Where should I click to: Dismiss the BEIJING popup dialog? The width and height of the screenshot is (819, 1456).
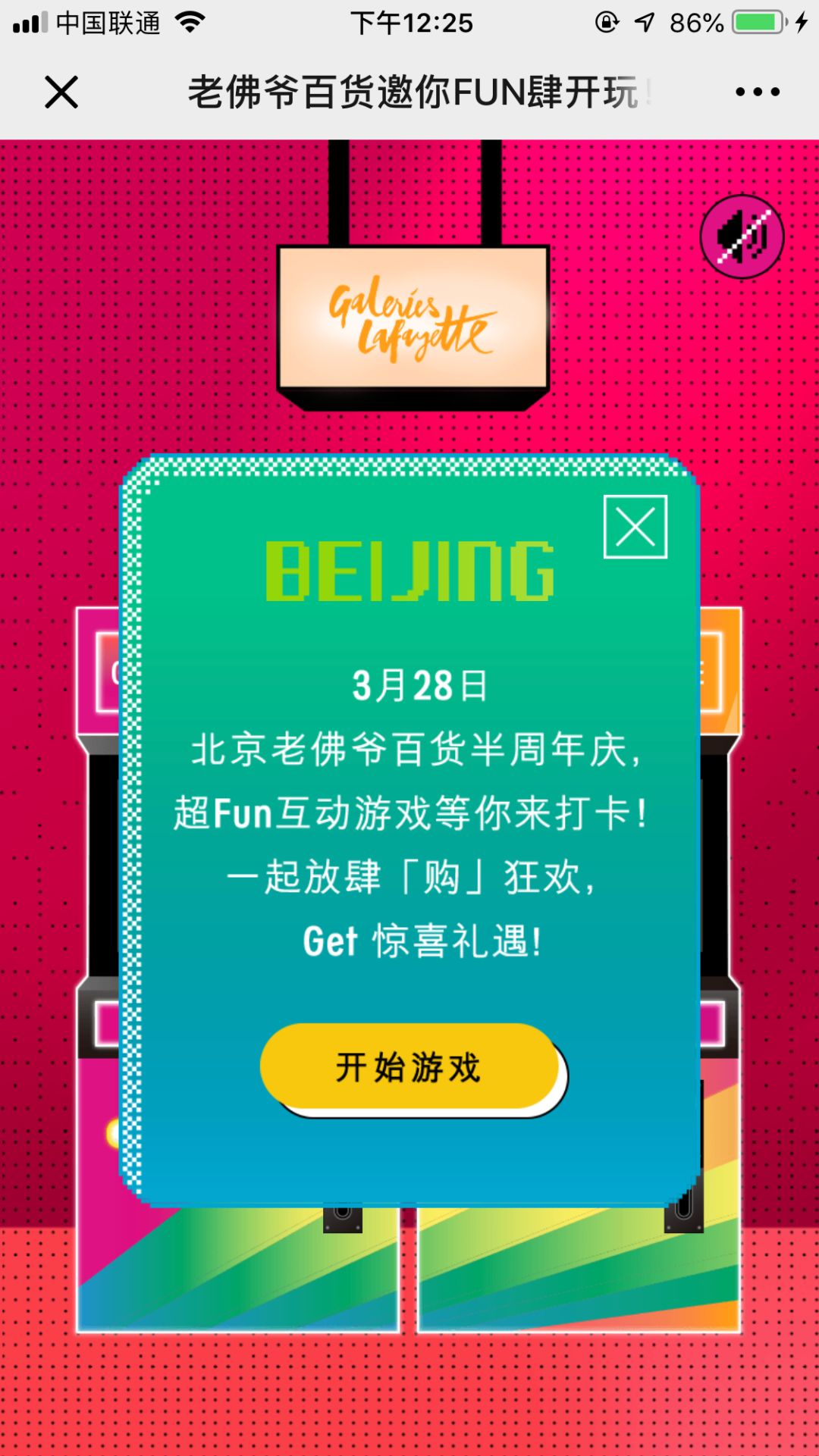[x=635, y=527]
